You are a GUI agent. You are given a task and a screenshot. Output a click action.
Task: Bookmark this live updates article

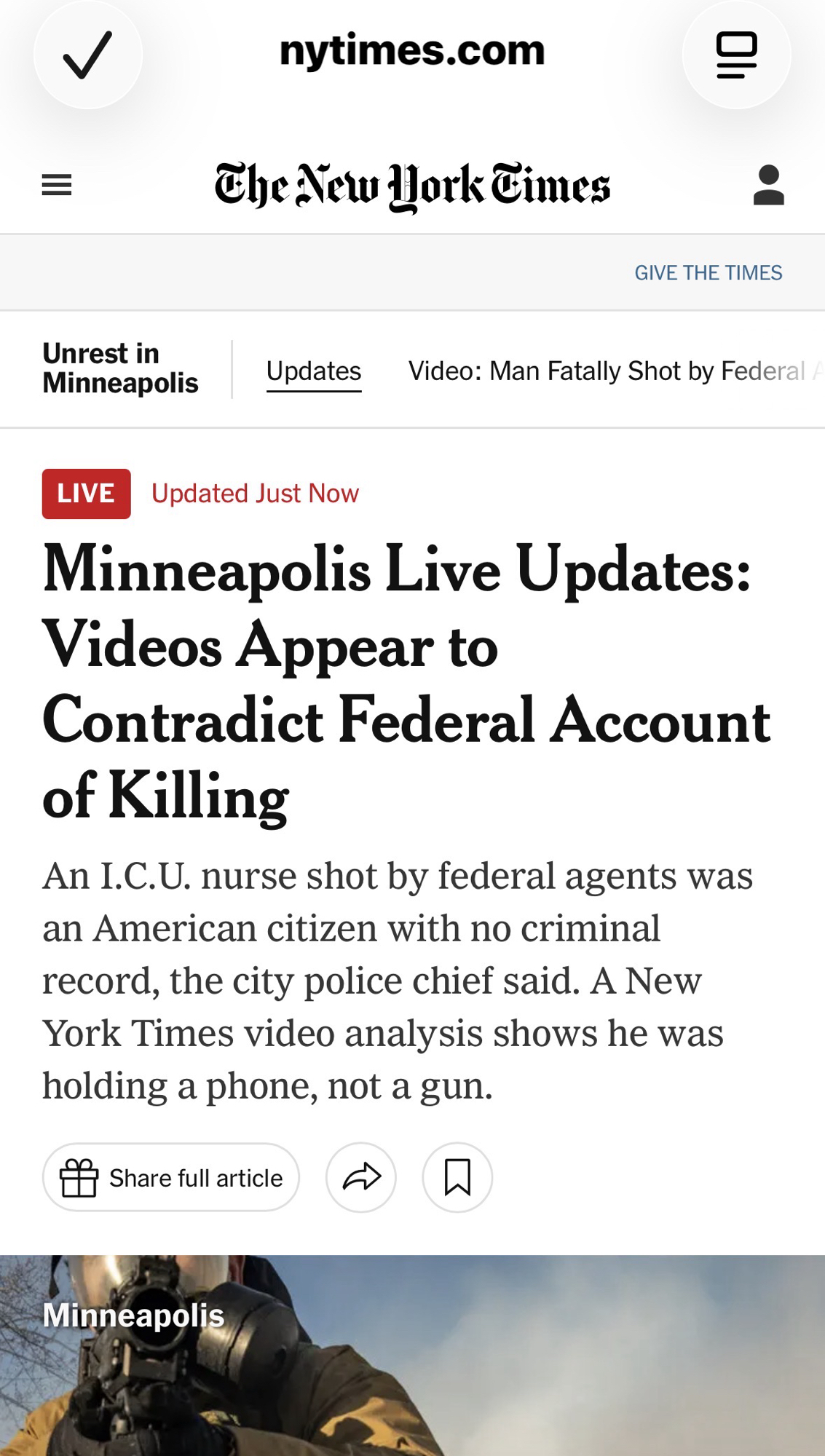coord(457,1177)
